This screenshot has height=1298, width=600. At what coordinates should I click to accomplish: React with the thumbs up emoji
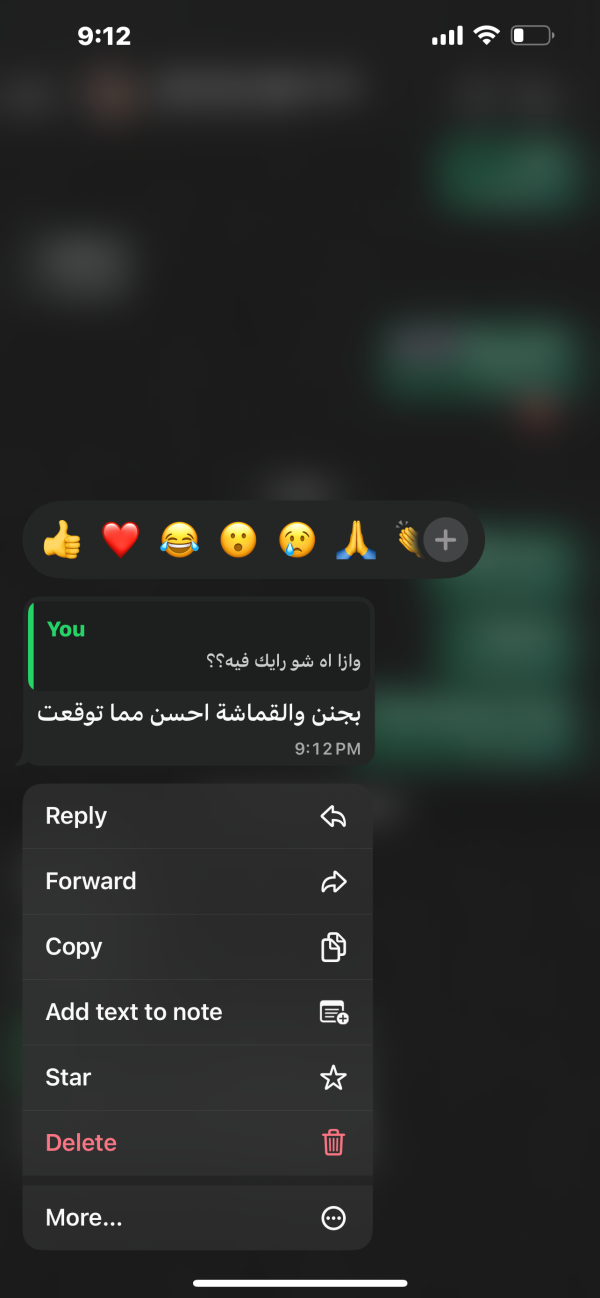click(x=61, y=541)
